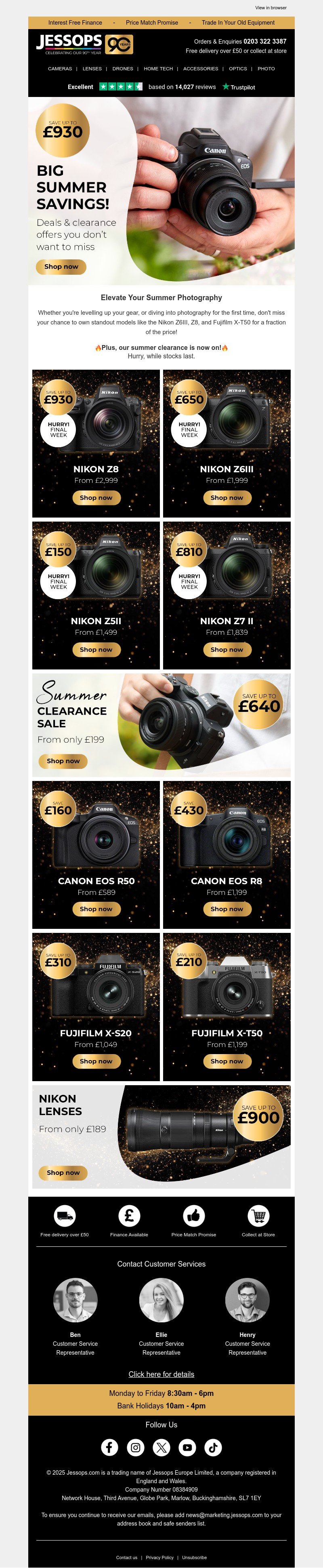Go to the DRONES category
The image size is (323, 1568).
pyautogui.click(x=122, y=69)
